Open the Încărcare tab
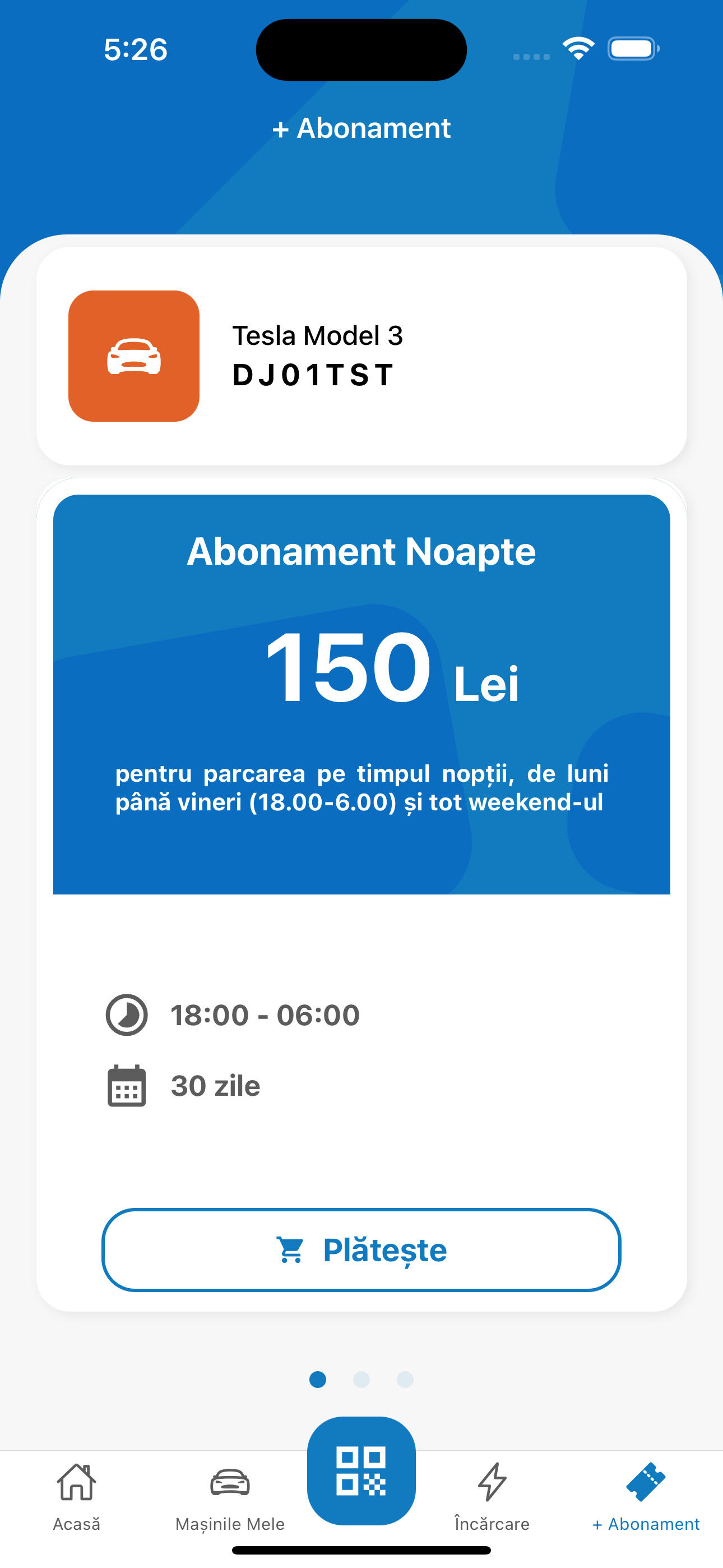The width and height of the screenshot is (723, 1568). 492,1497
